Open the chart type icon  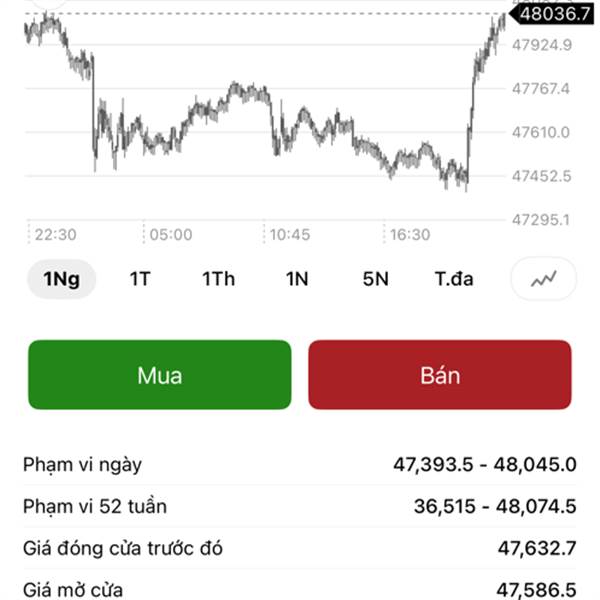[544, 279]
